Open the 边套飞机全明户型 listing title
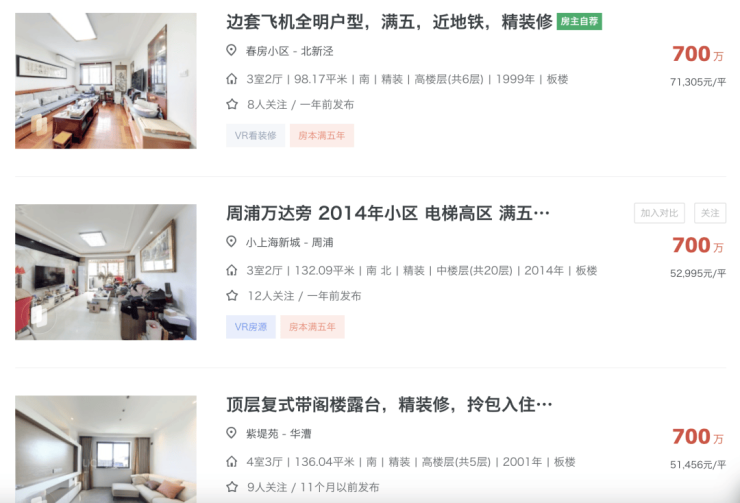 pos(389,21)
